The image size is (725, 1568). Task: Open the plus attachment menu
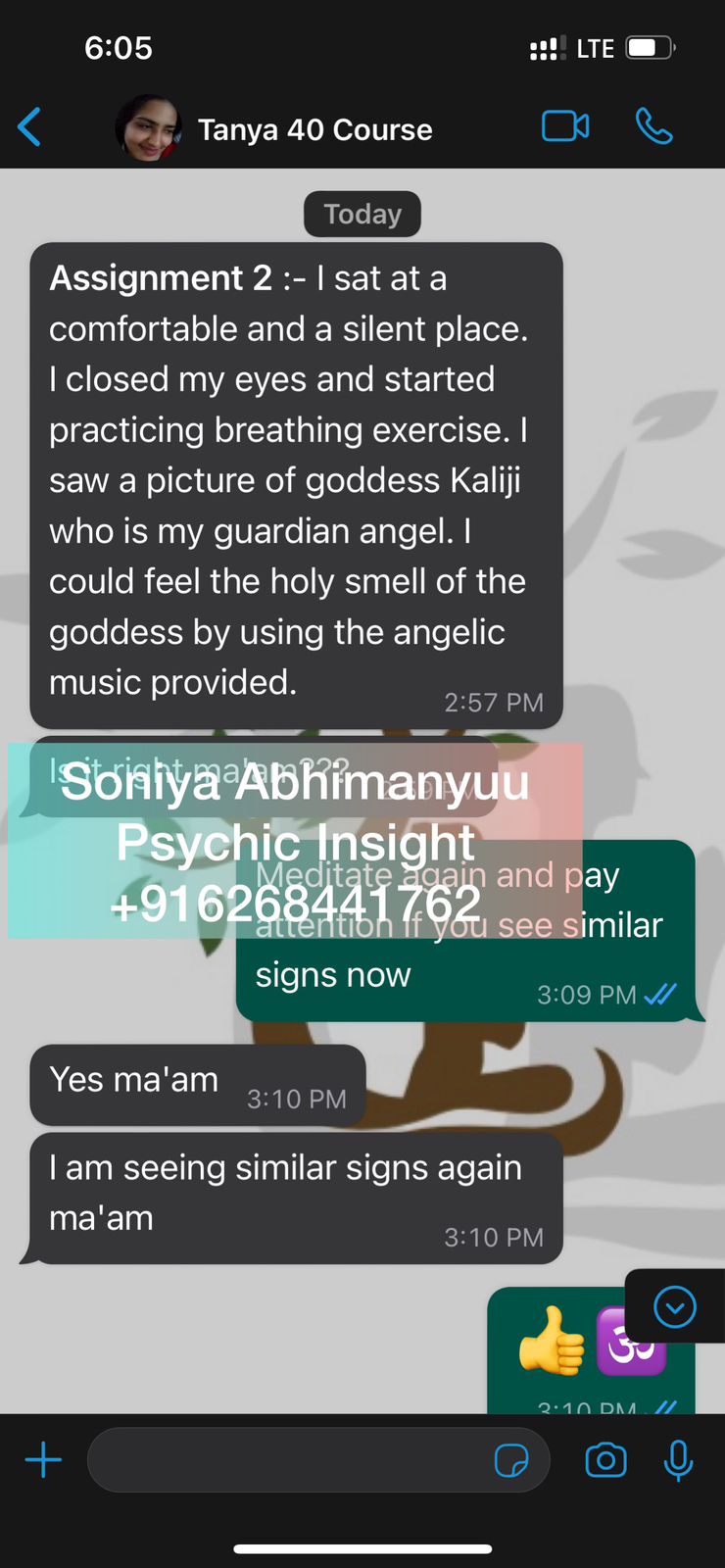[43, 1460]
